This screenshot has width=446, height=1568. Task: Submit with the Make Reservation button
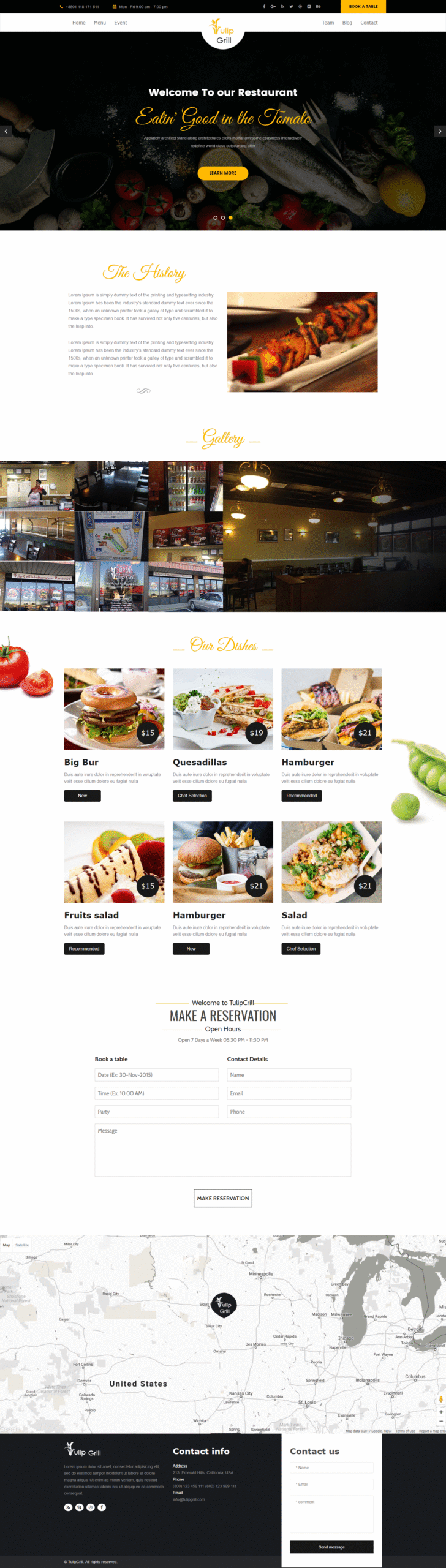click(x=222, y=1198)
